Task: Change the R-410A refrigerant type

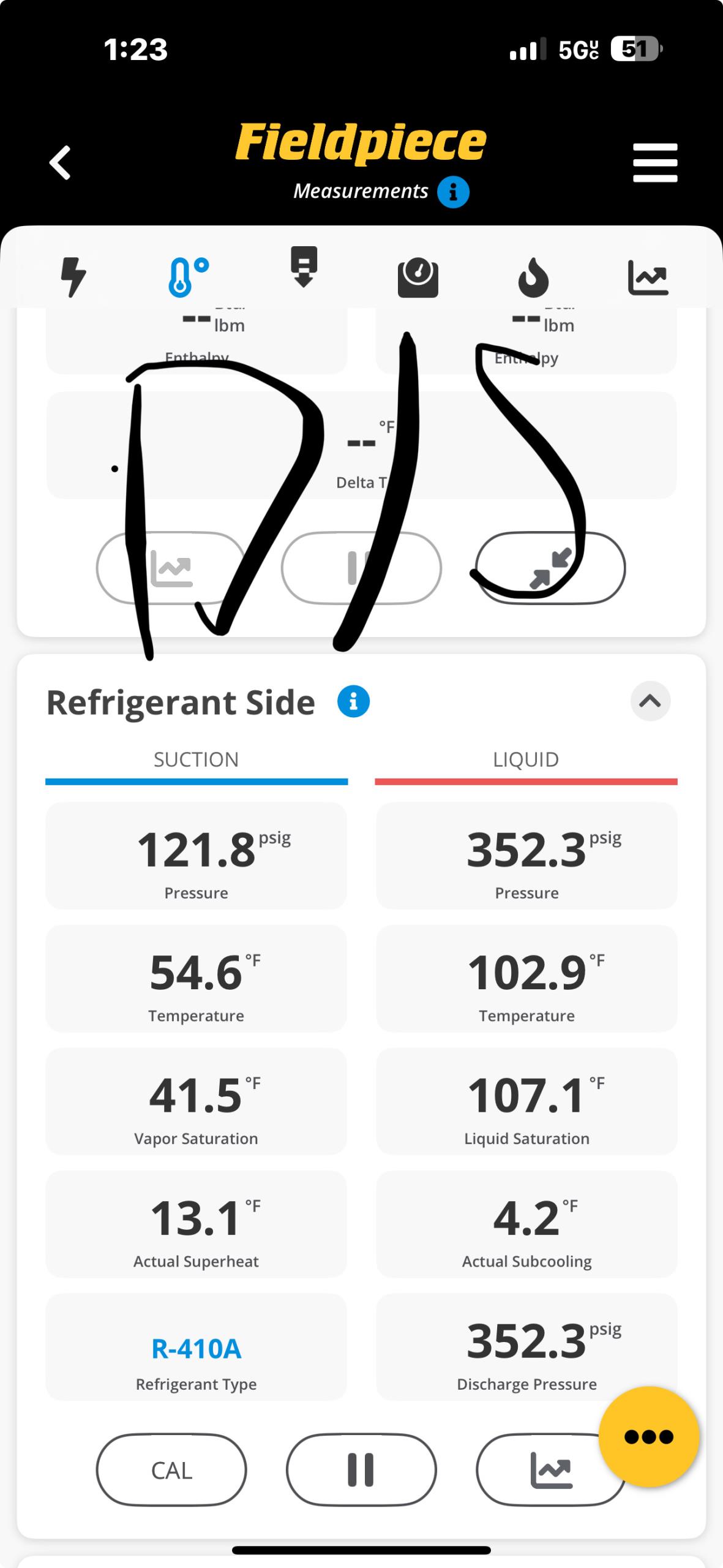Action: point(196,1348)
